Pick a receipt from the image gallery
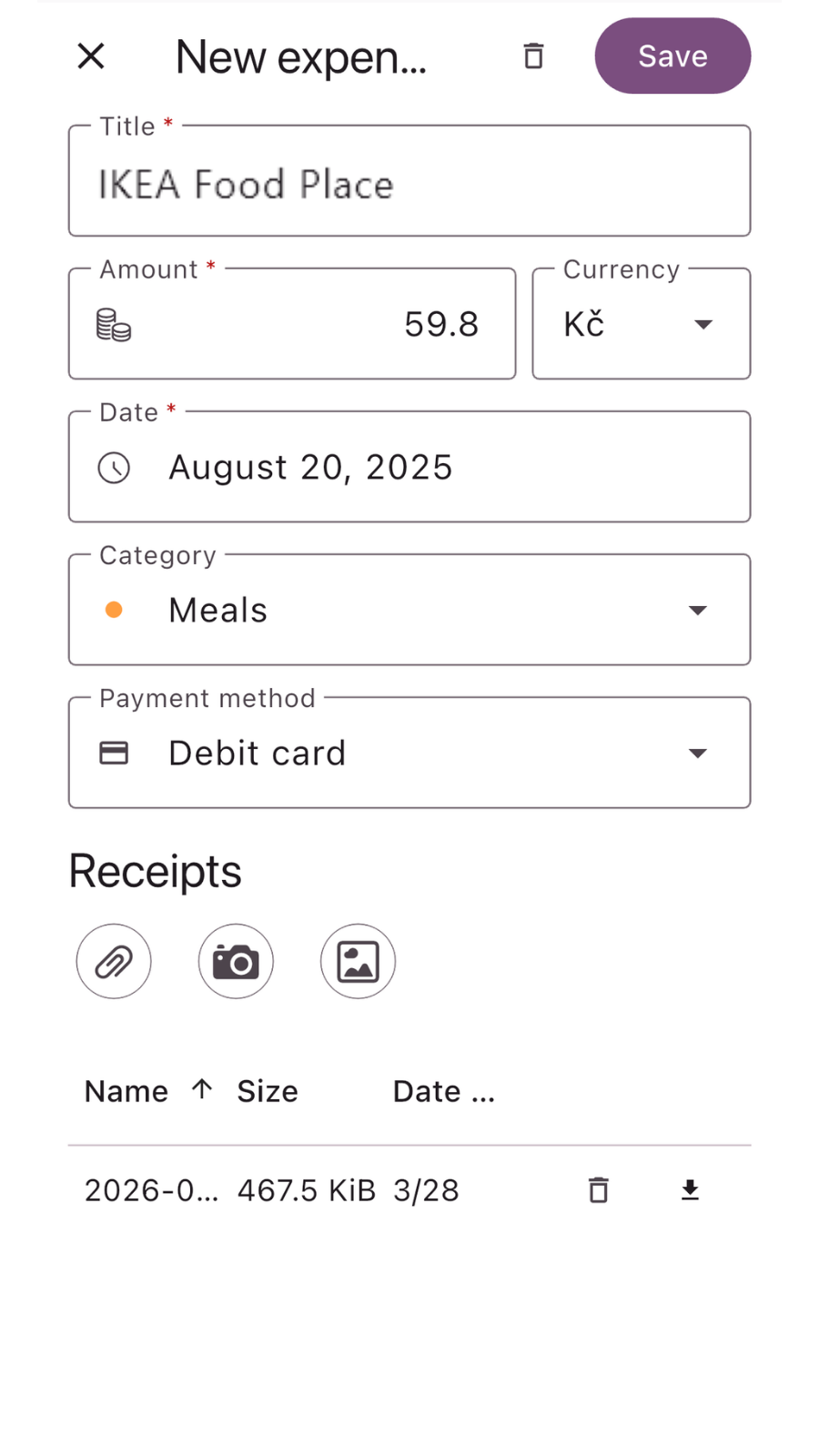The height and width of the screenshot is (1456, 819). click(358, 962)
